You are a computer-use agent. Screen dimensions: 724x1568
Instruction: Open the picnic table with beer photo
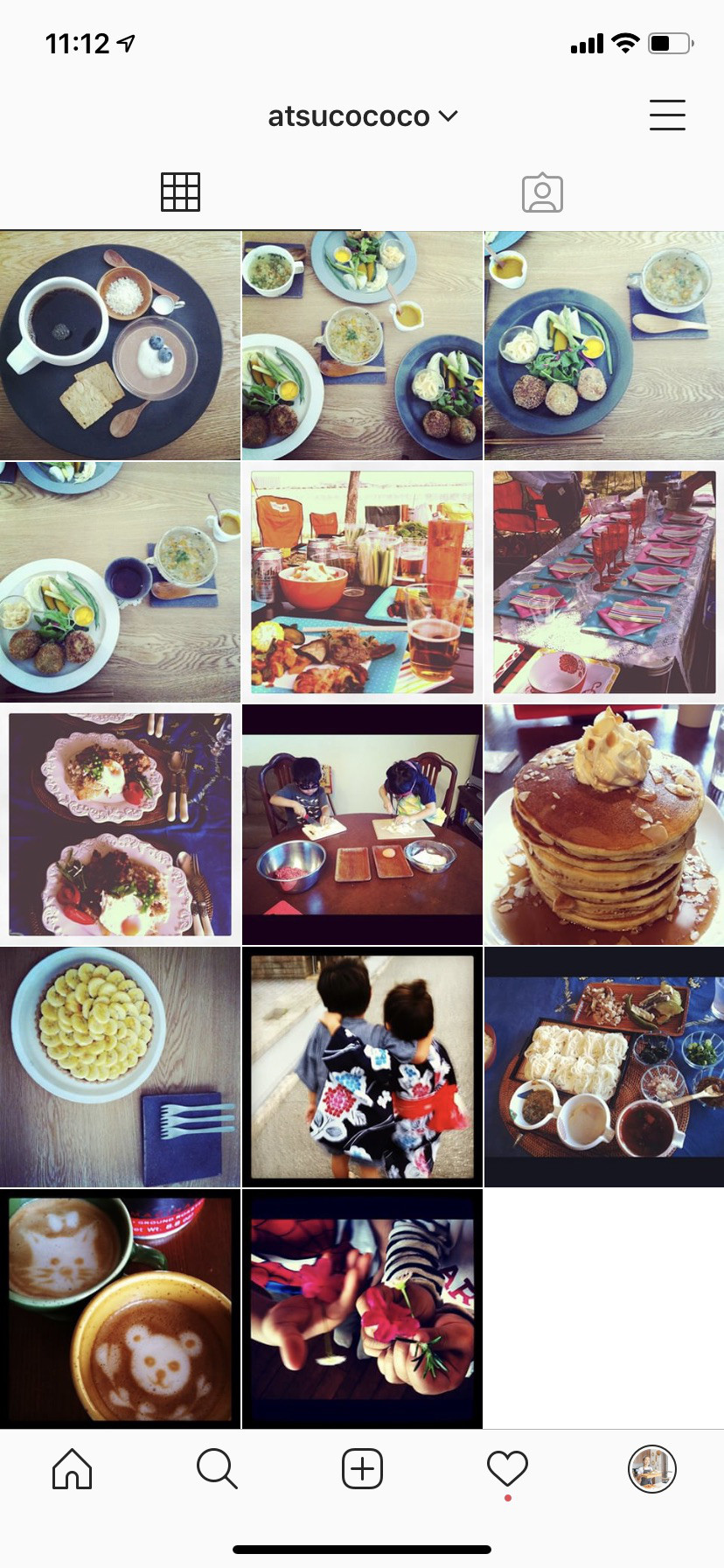tap(362, 582)
